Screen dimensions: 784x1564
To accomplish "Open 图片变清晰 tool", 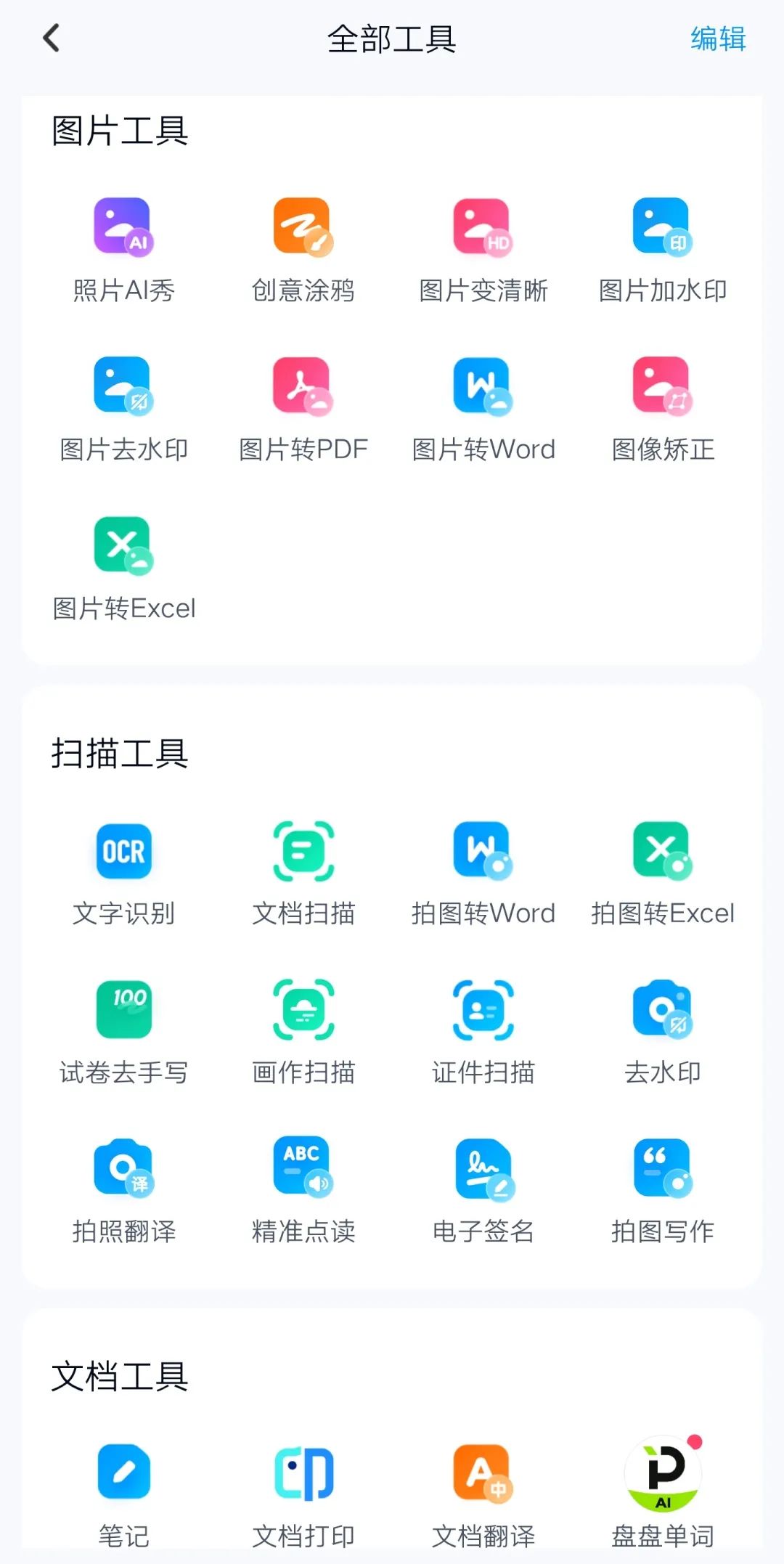I will click(483, 227).
